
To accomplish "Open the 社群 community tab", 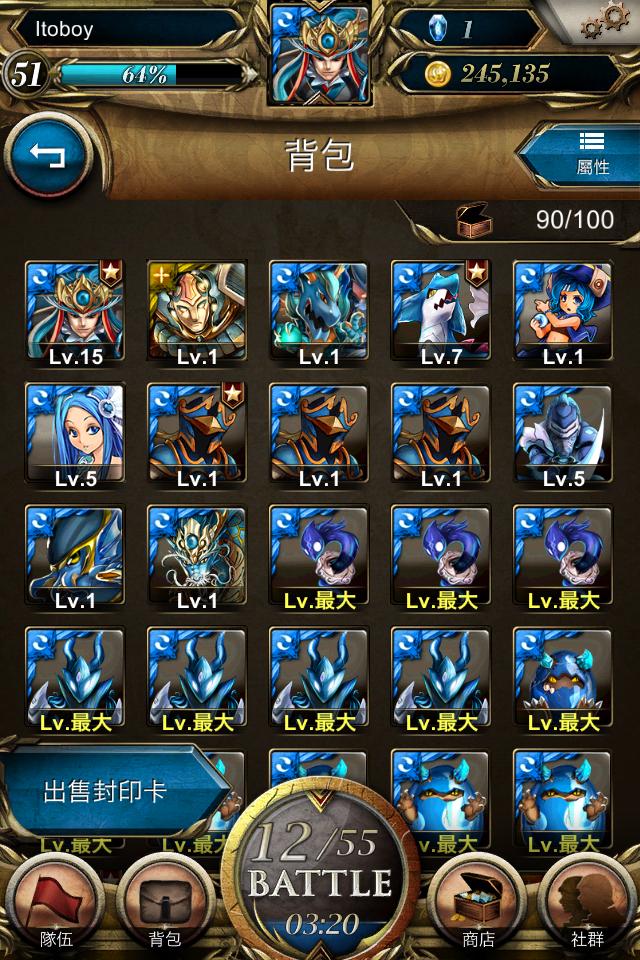I will (x=587, y=905).
